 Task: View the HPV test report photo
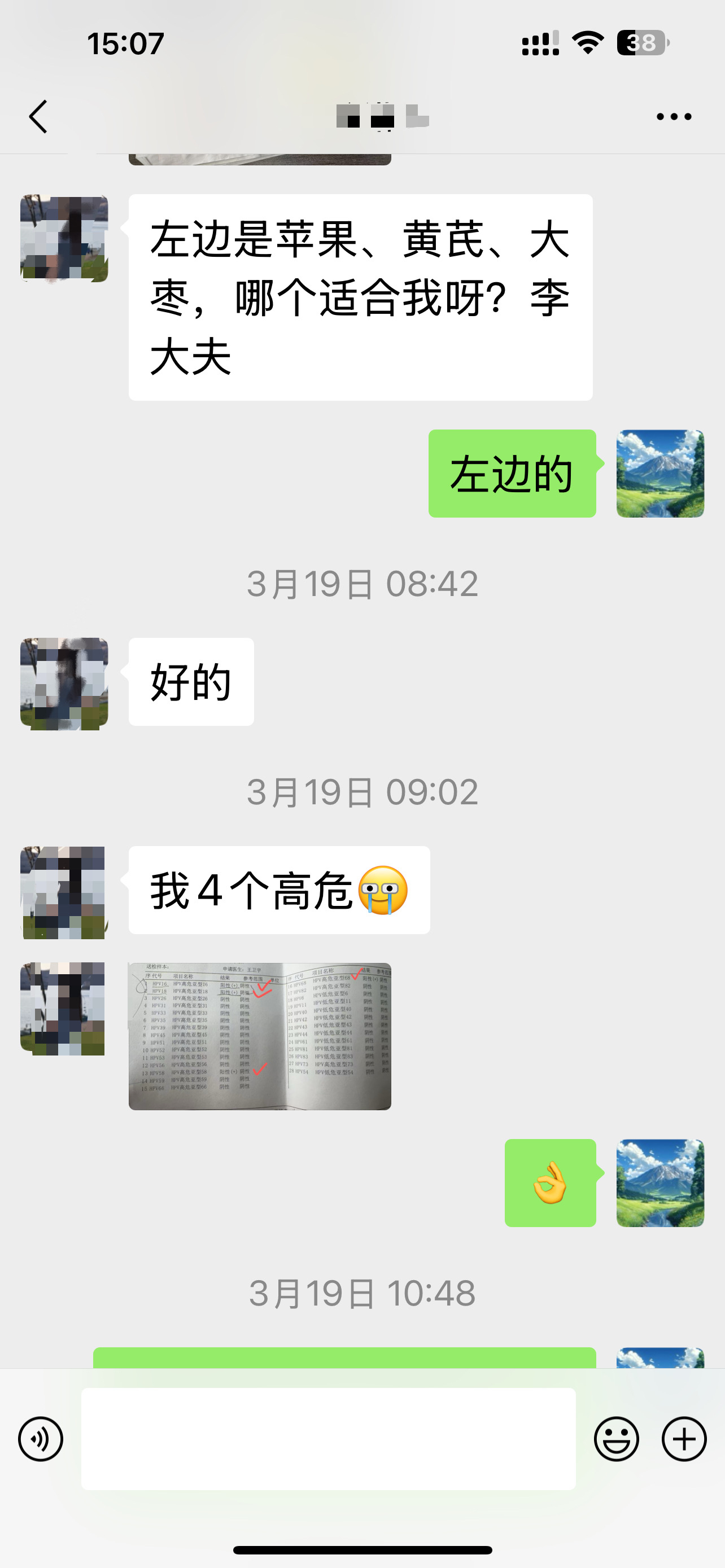(x=260, y=1036)
